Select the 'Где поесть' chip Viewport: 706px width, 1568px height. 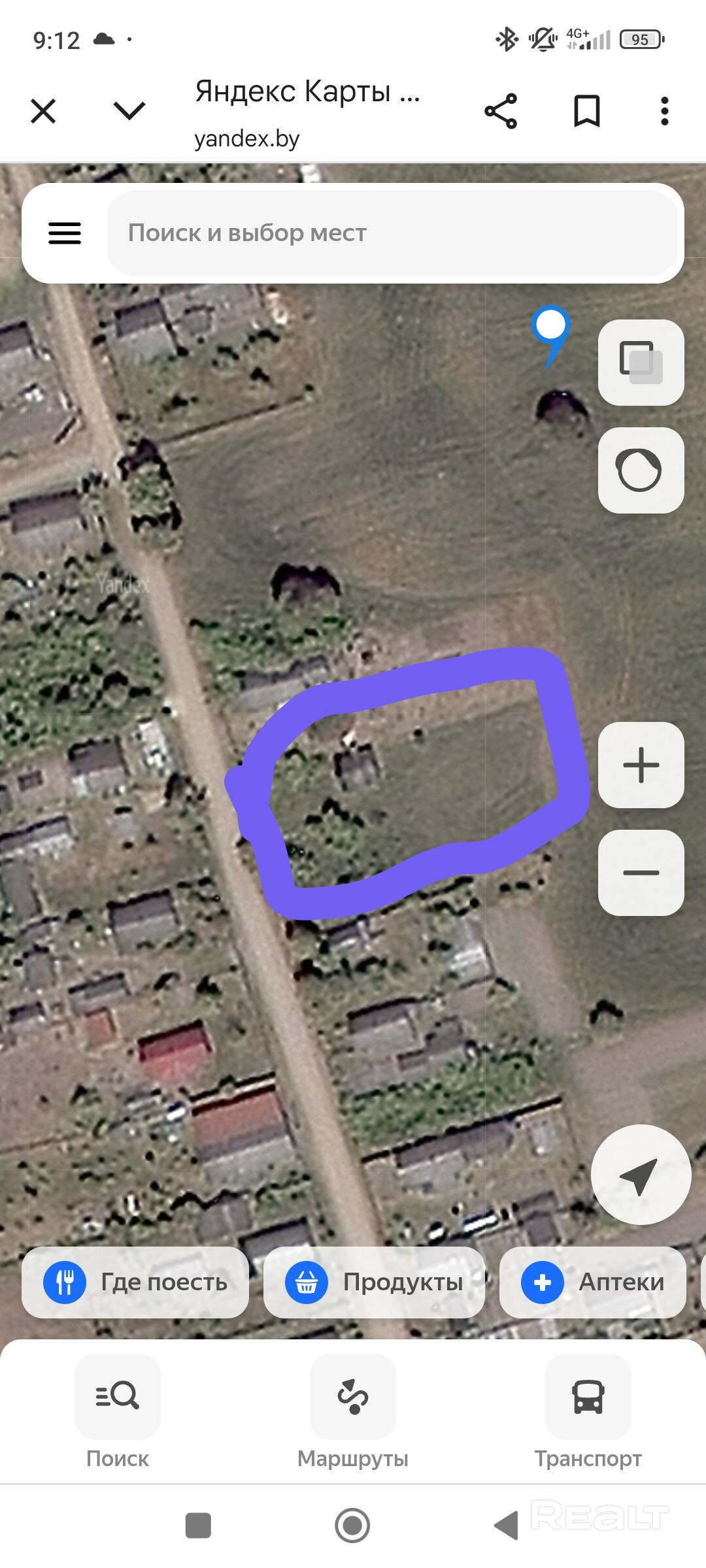[135, 1282]
